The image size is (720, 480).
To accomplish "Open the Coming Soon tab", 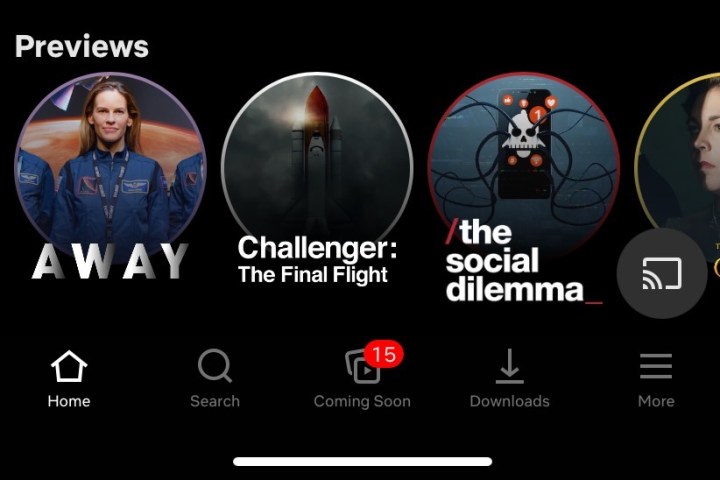I will tap(362, 380).
